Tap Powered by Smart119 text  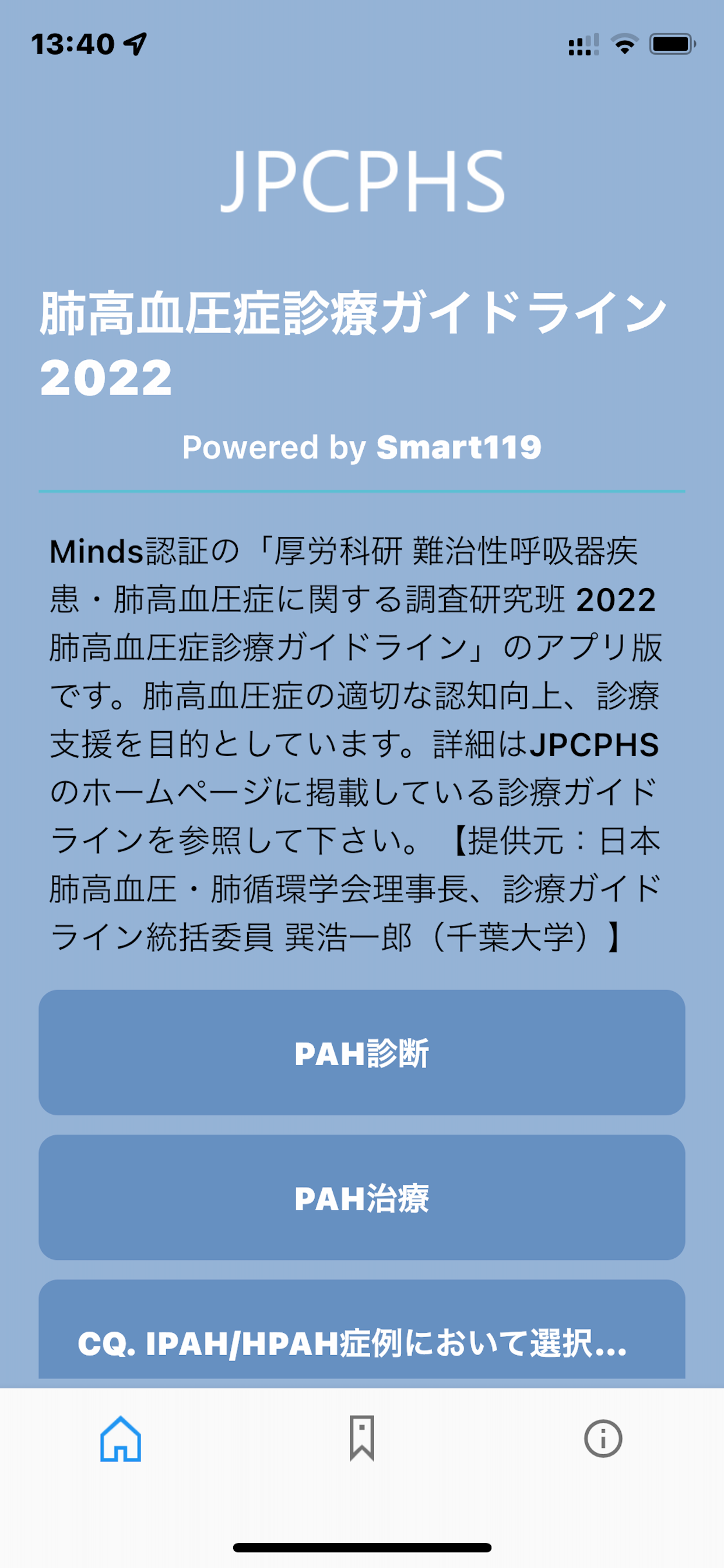[x=361, y=447]
